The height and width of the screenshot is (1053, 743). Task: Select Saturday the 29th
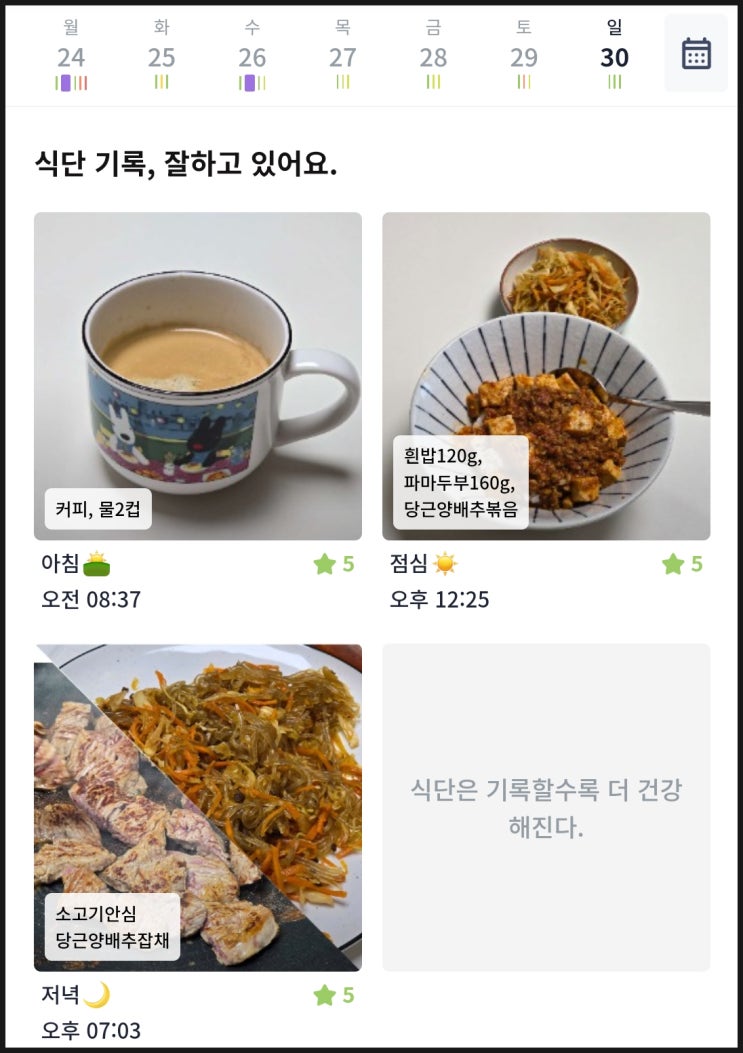click(524, 54)
